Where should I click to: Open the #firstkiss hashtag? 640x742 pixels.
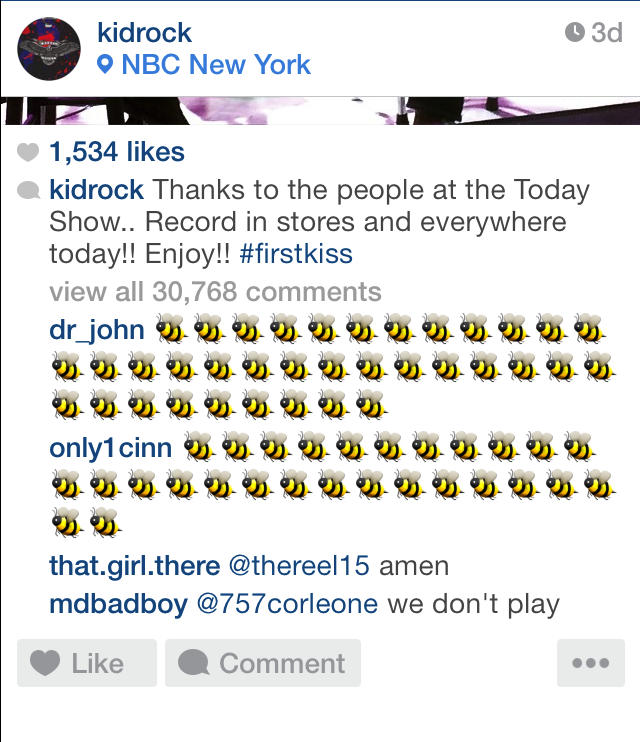(296, 254)
